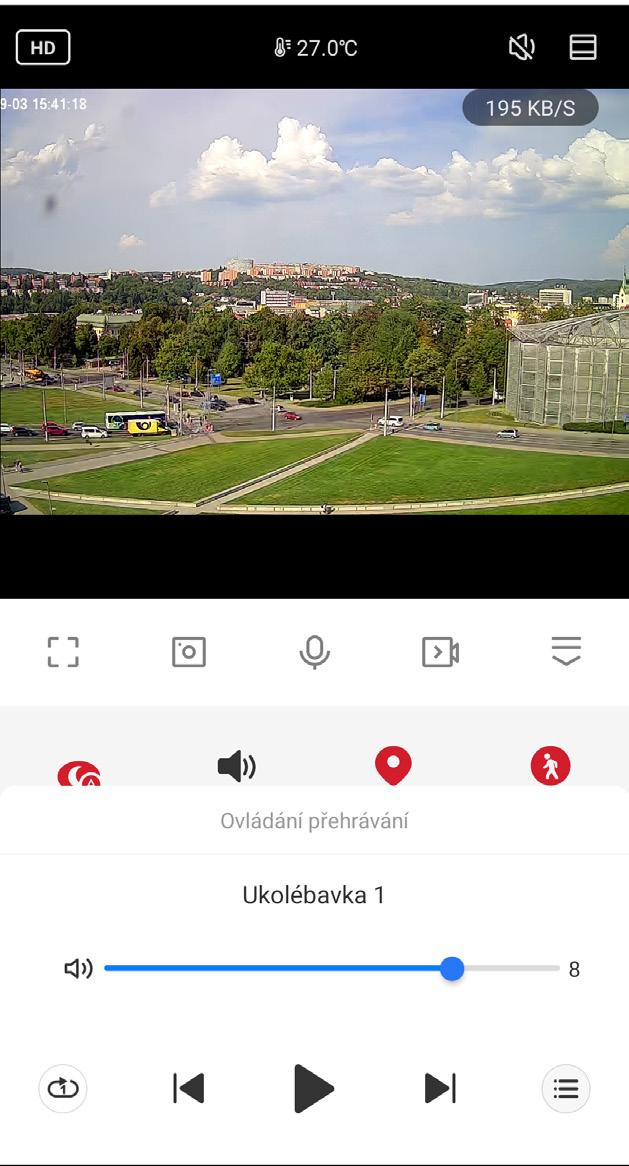Unmute the camera sound
Screen dimensions: 629x1166
click(x=522, y=47)
